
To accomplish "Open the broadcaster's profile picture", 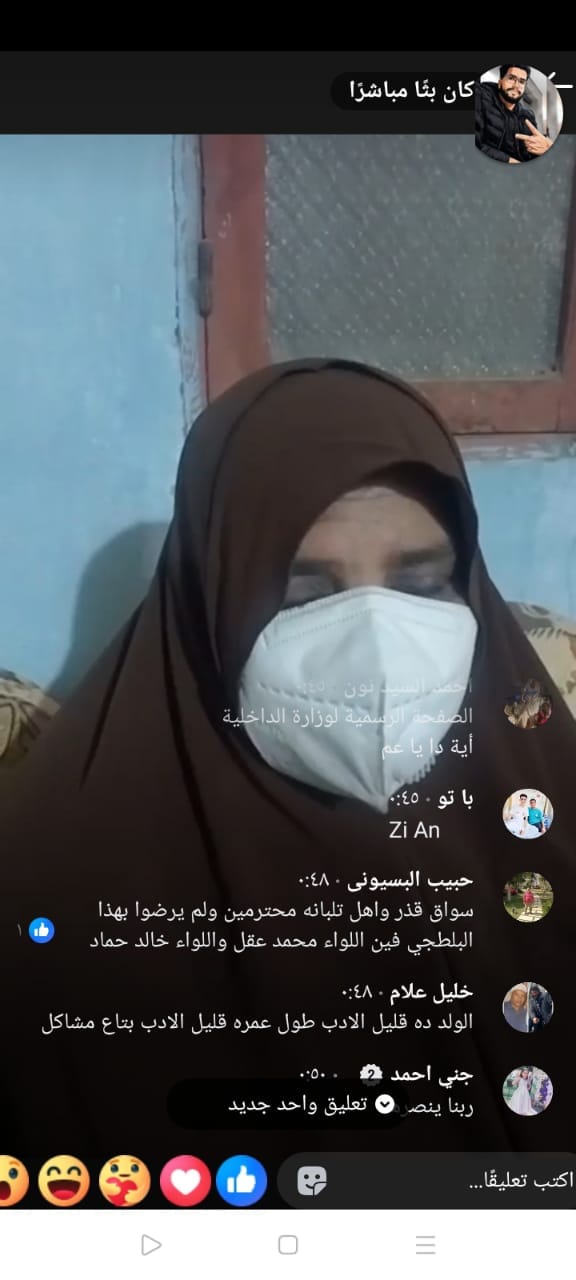I will pos(518,115).
